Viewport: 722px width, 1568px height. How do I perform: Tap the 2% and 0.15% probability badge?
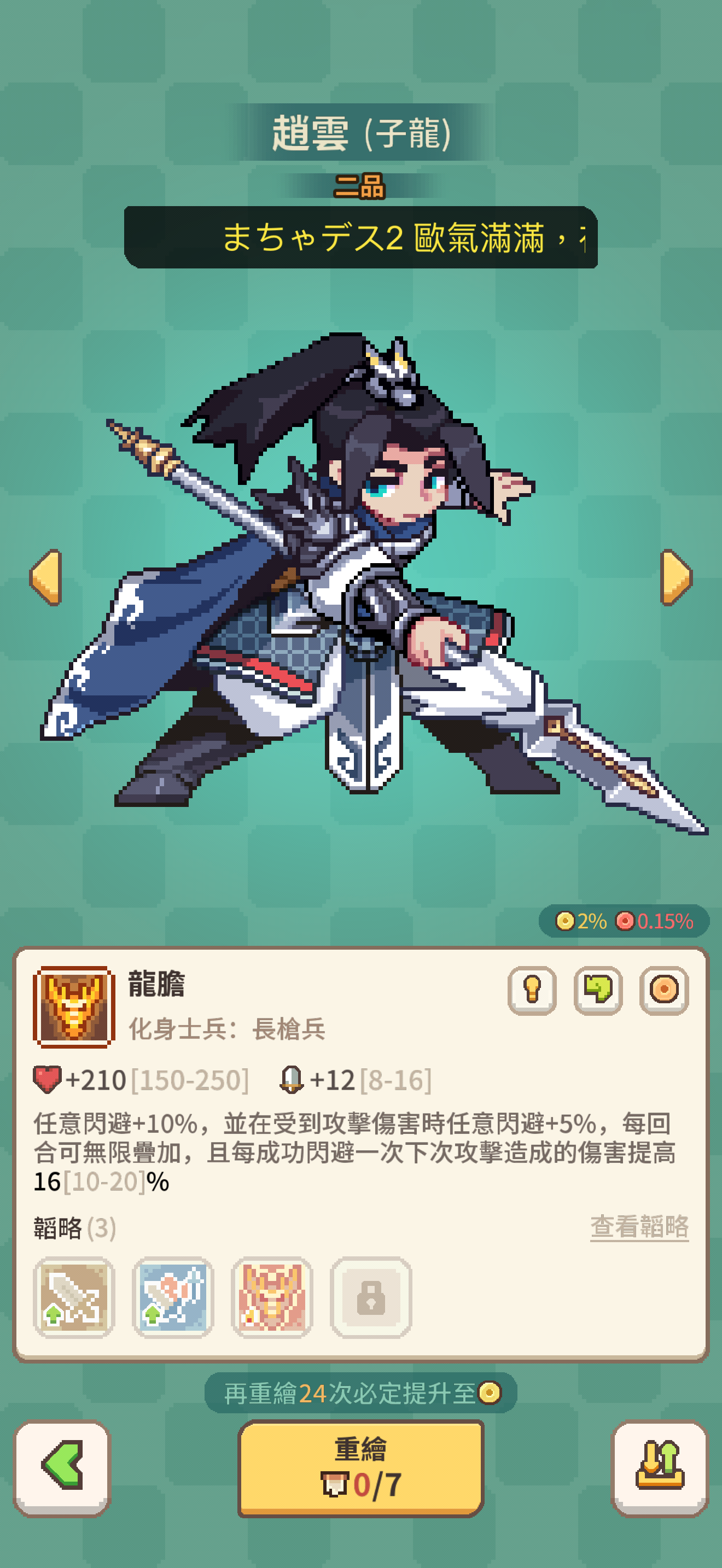(x=624, y=921)
